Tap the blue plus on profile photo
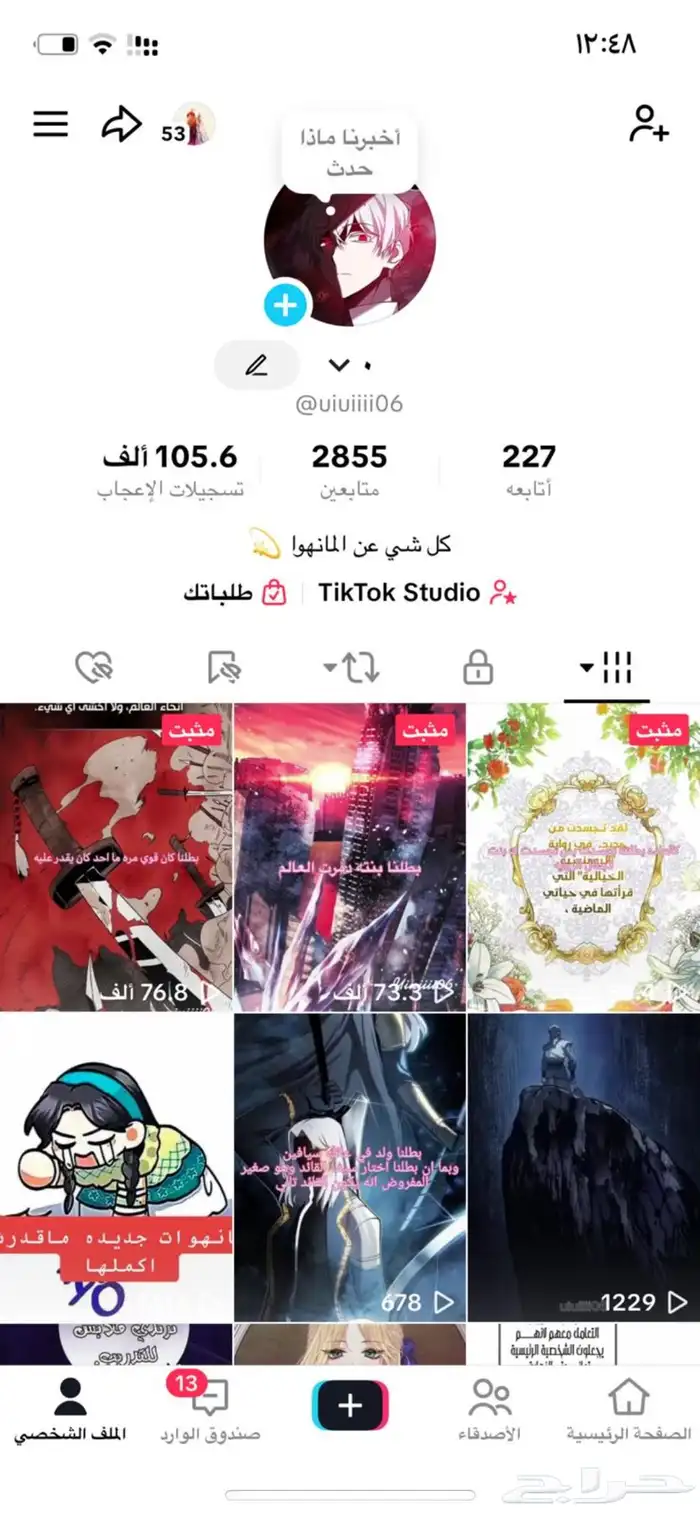Viewport: 700px width, 1514px height. 286,304
